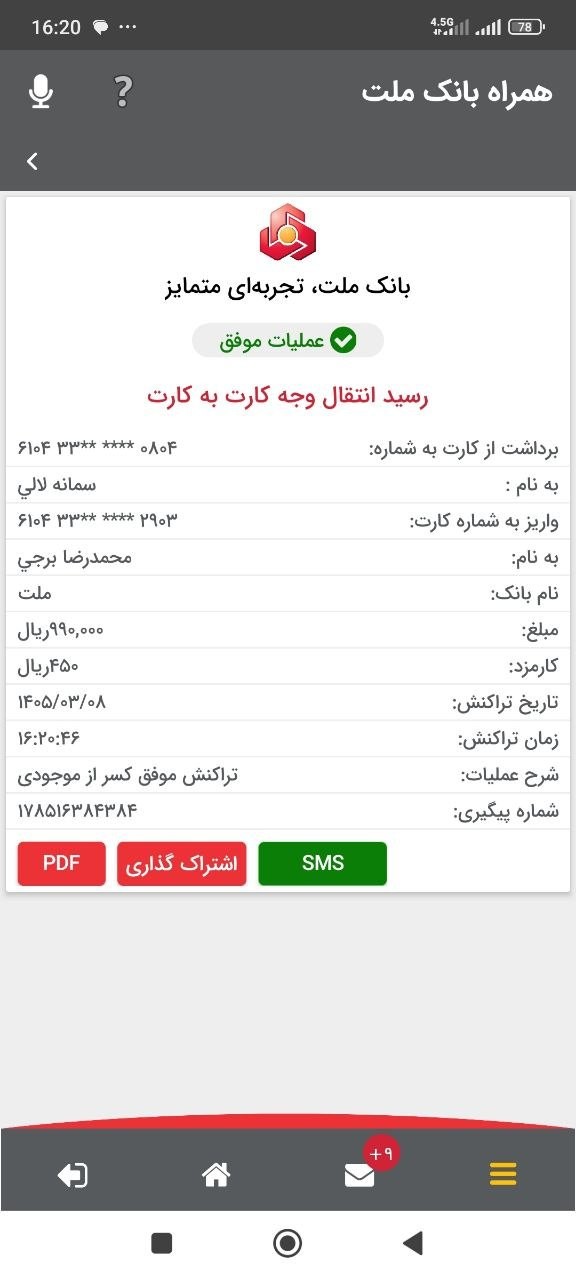Open recent apps with square button
Viewport: 576px width, 1280px height.
(161, 1243)
